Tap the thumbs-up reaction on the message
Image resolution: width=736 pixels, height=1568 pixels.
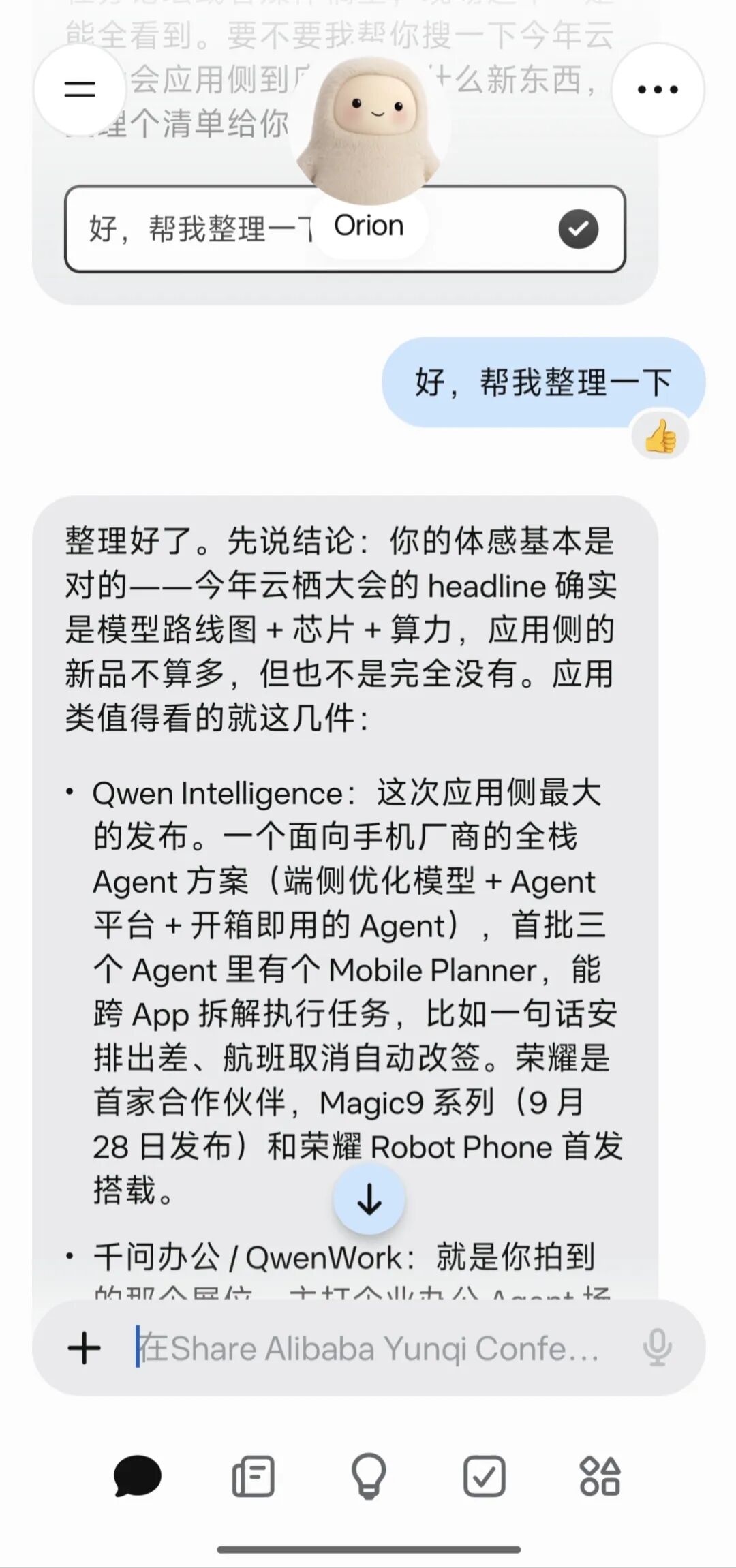pos(660,436)
